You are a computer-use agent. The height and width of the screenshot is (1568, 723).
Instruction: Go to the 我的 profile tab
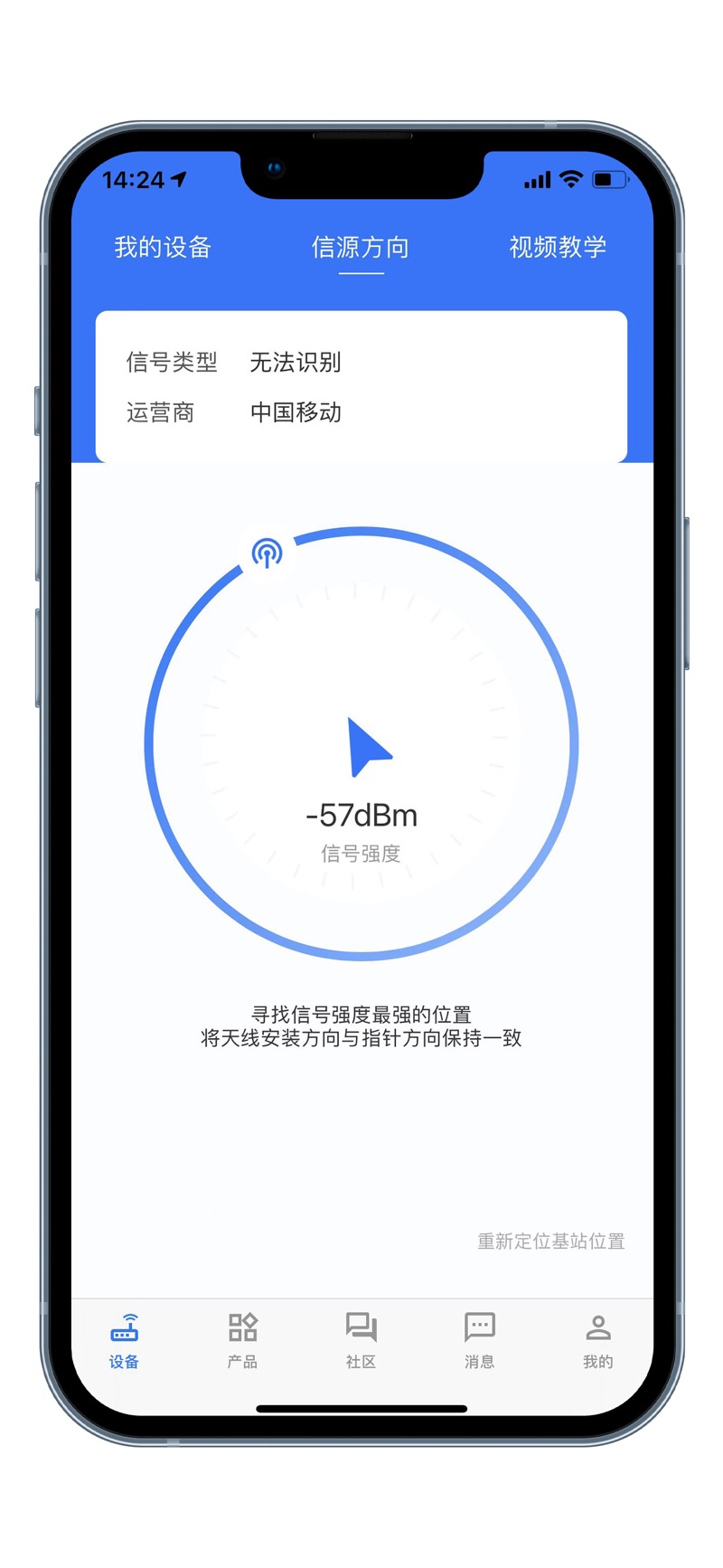click(x=597, y=1341)
